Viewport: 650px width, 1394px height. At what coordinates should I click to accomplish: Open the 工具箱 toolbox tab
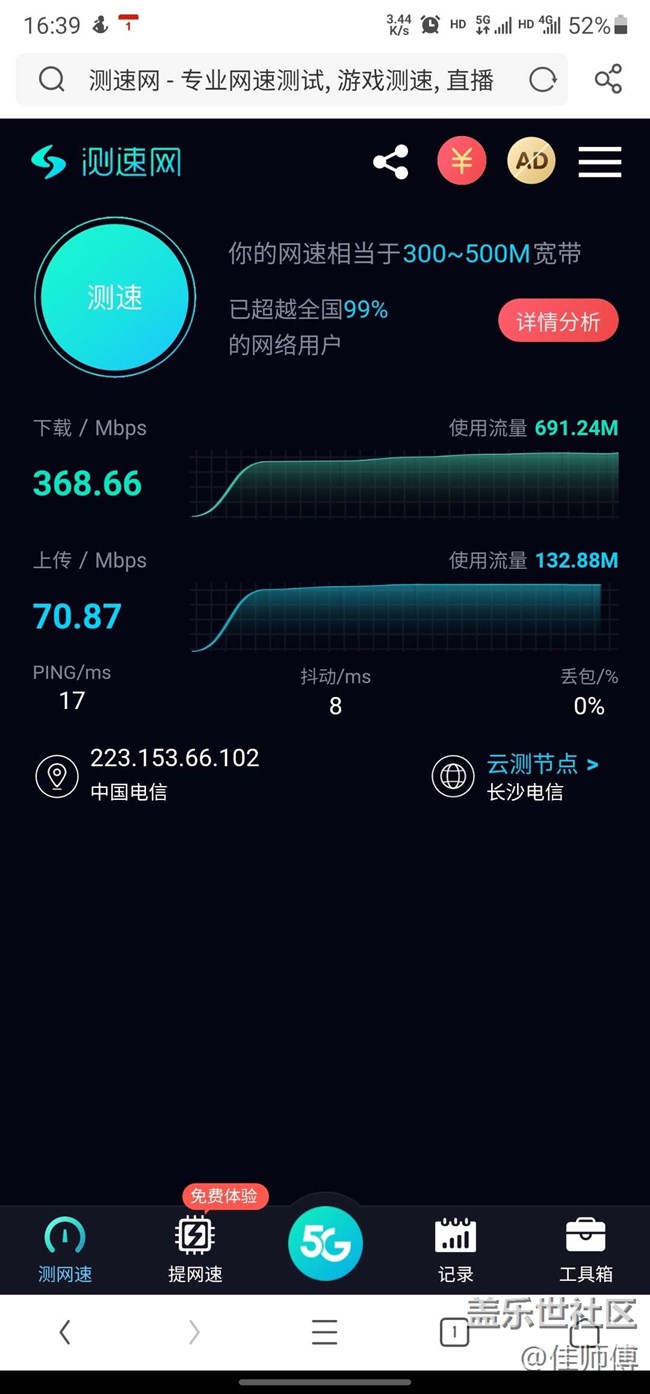tap(585, 1248)
